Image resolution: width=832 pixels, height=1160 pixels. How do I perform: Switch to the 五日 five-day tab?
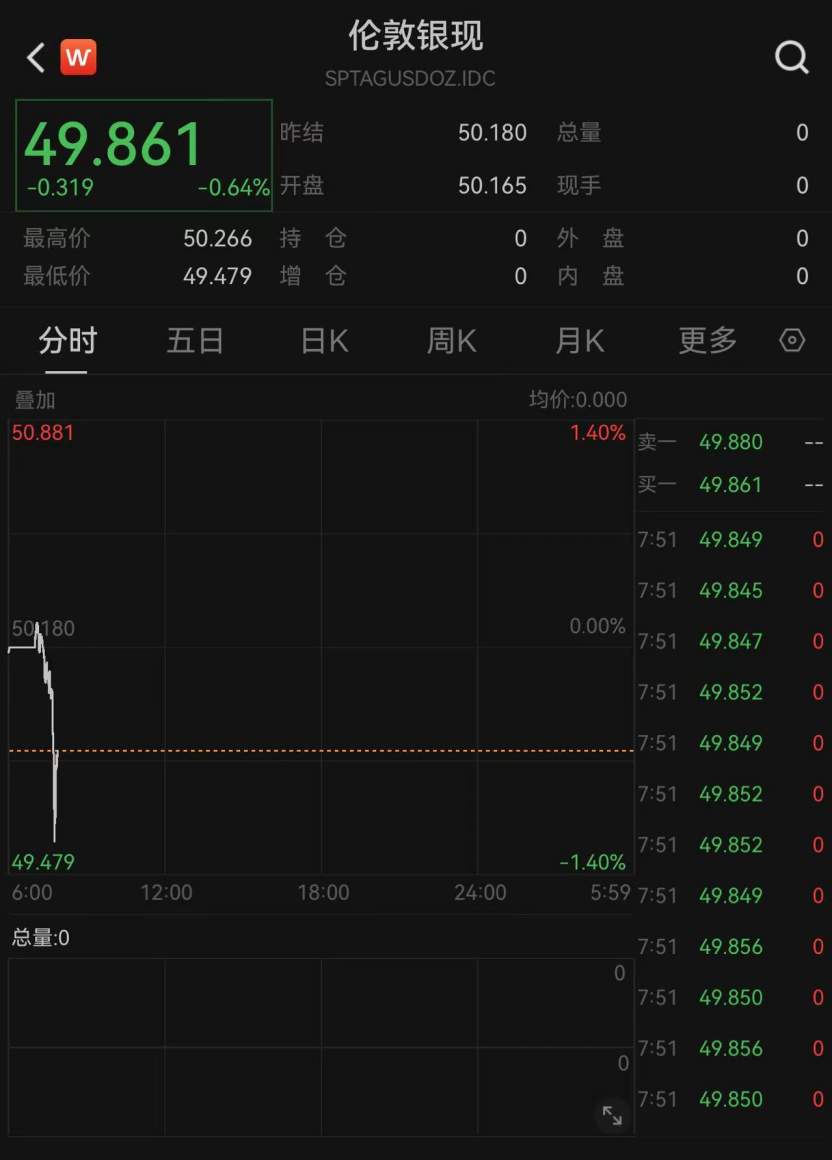pos(194,340)
